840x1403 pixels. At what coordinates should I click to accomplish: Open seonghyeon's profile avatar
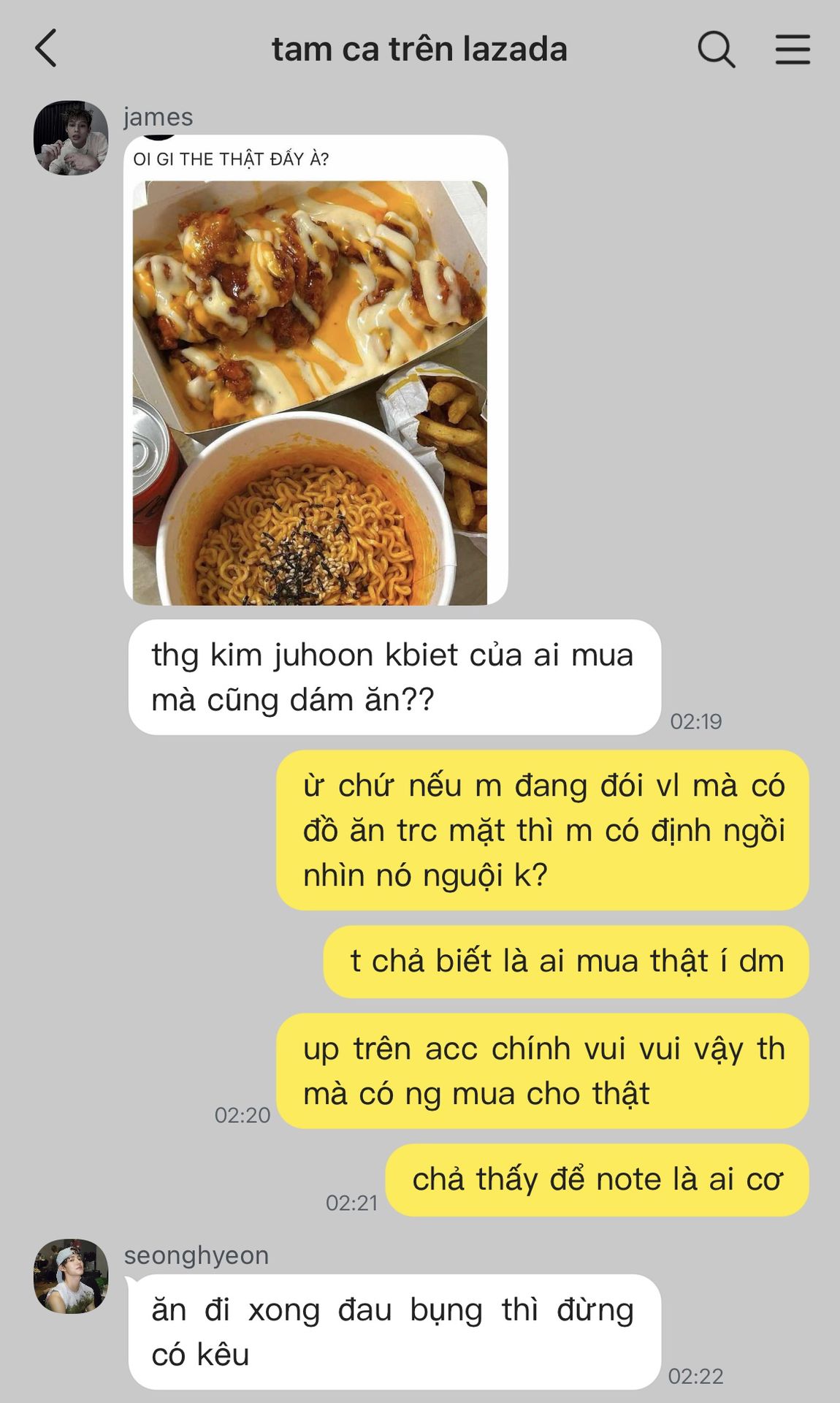[x=71, y=1276]
